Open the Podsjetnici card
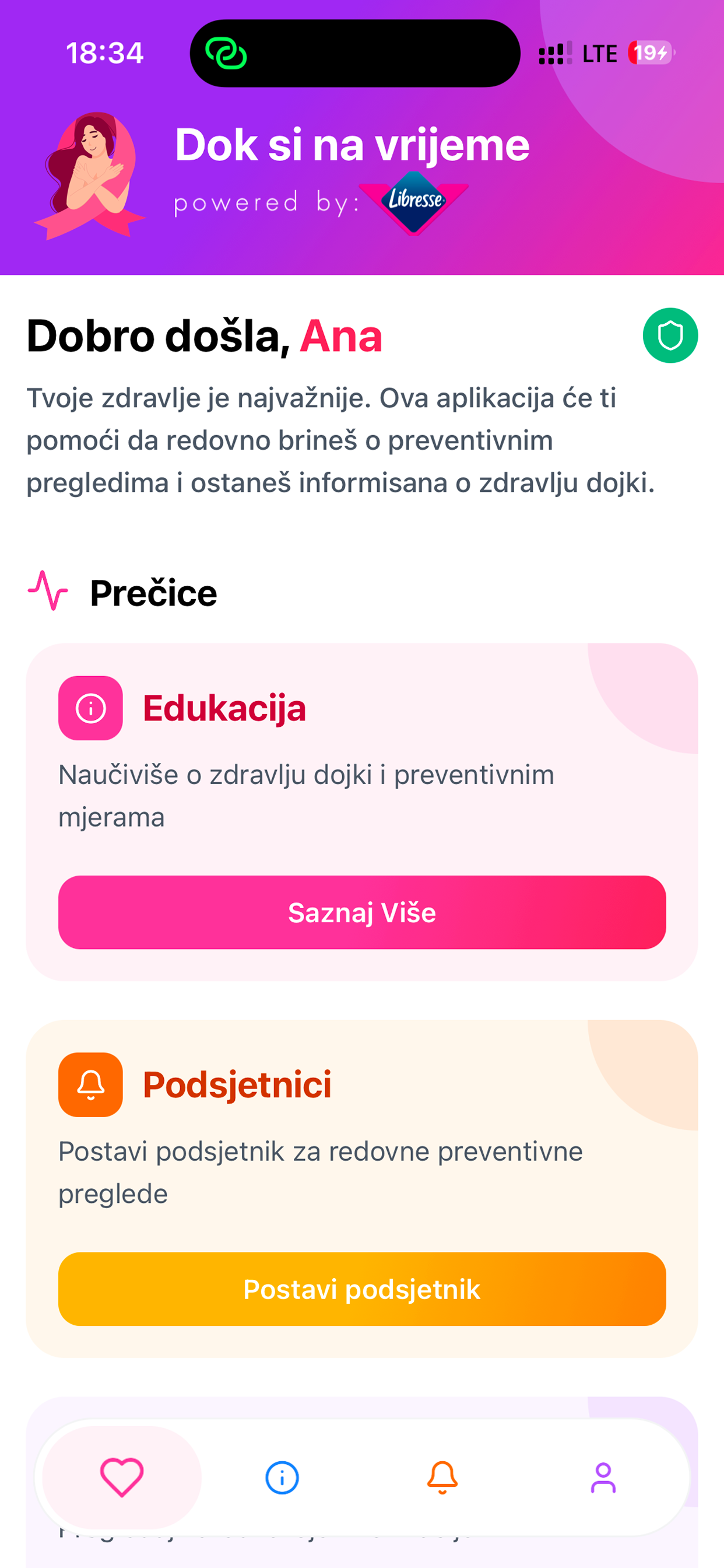The height and width of the screenshot is (1568, 724). coord(237,1084)
